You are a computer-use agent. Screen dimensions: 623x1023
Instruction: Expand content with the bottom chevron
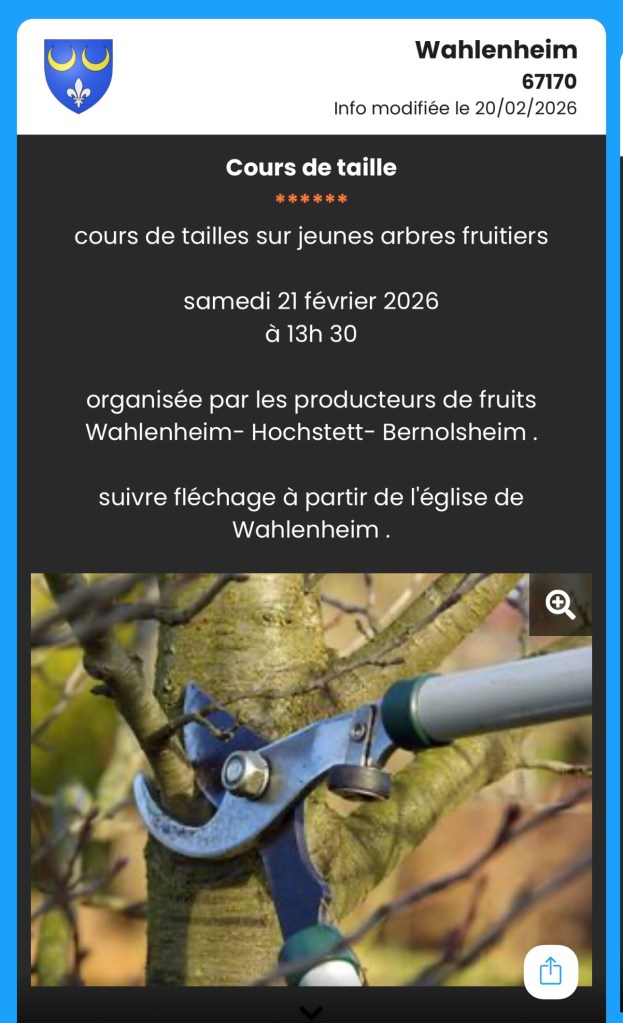point(311,1012)
